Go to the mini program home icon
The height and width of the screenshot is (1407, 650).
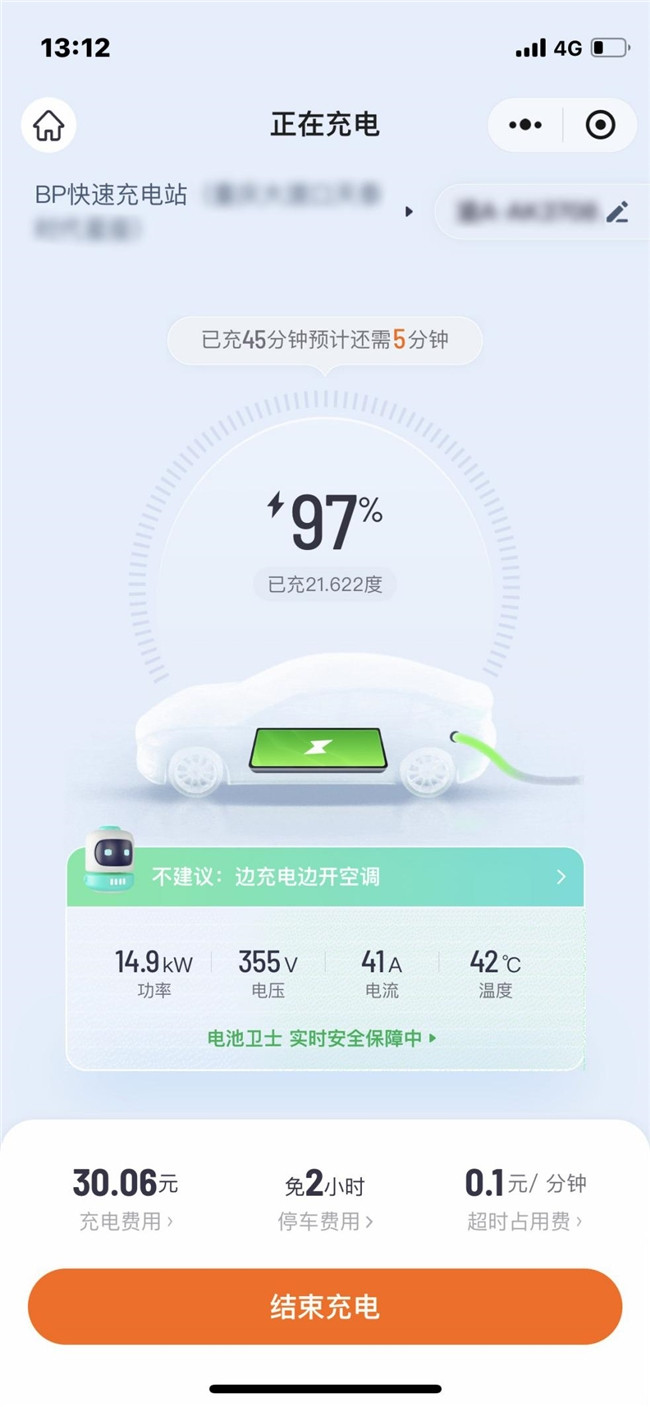(48, 126)
